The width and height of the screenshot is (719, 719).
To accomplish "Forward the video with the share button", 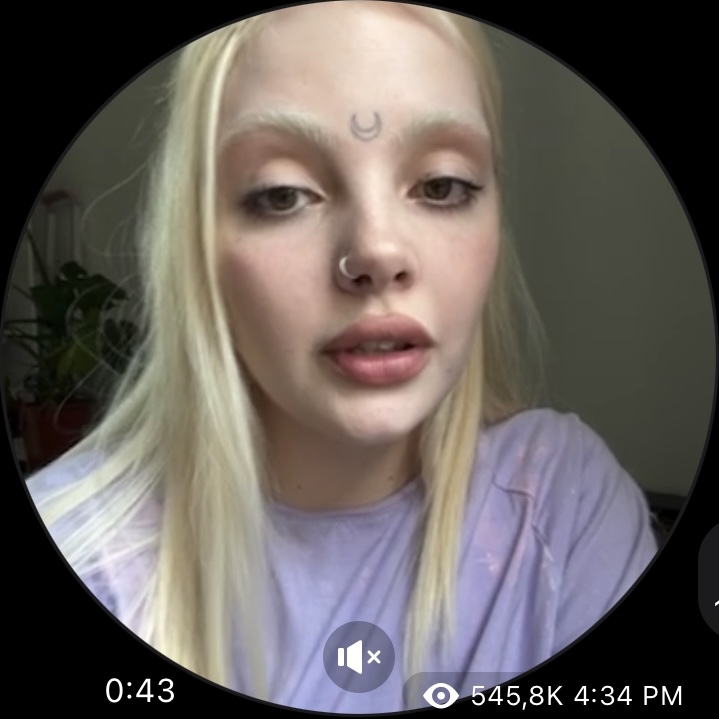I will 712,595.
